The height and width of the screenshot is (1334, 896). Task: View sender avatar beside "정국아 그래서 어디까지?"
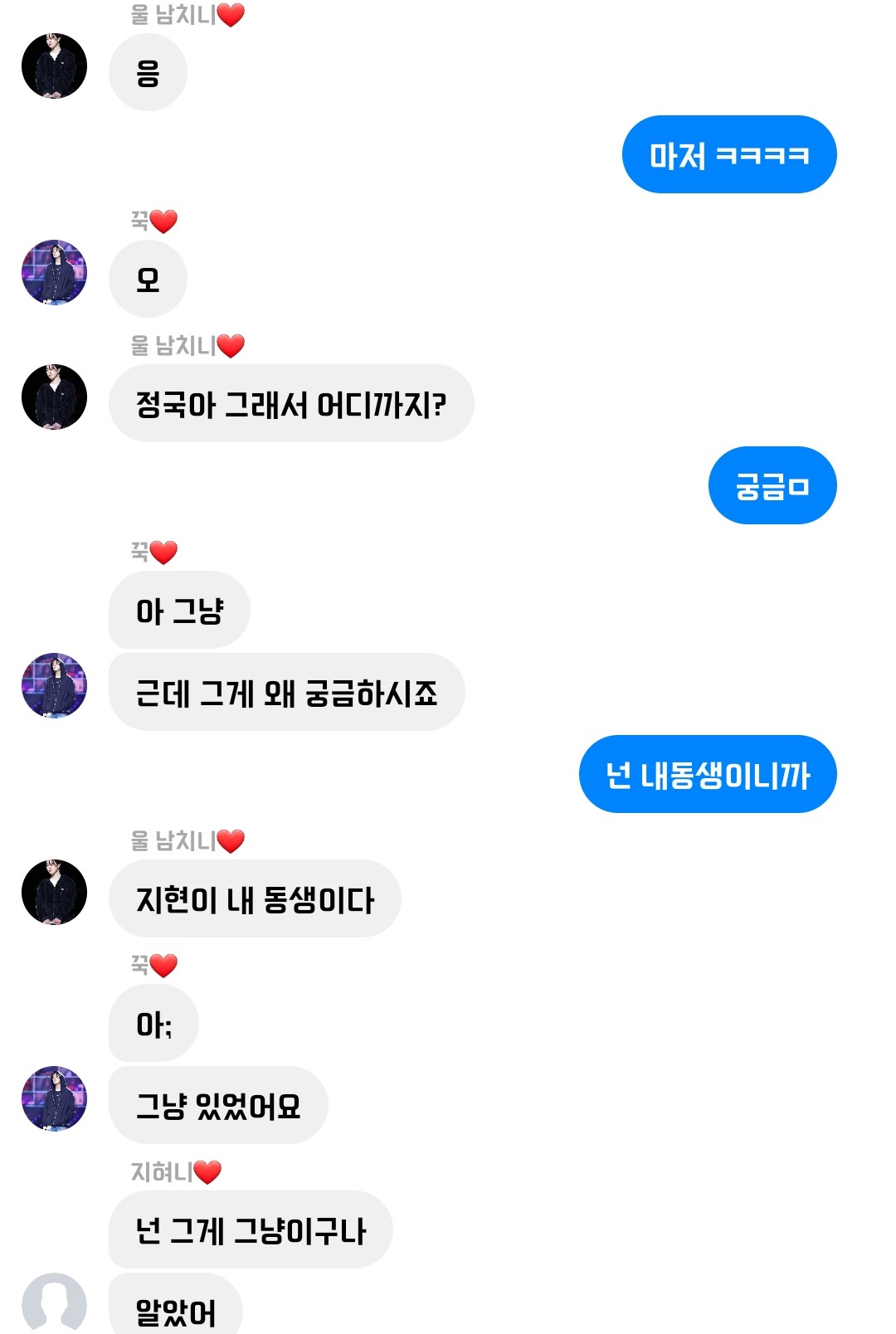(x=54, y=397)
